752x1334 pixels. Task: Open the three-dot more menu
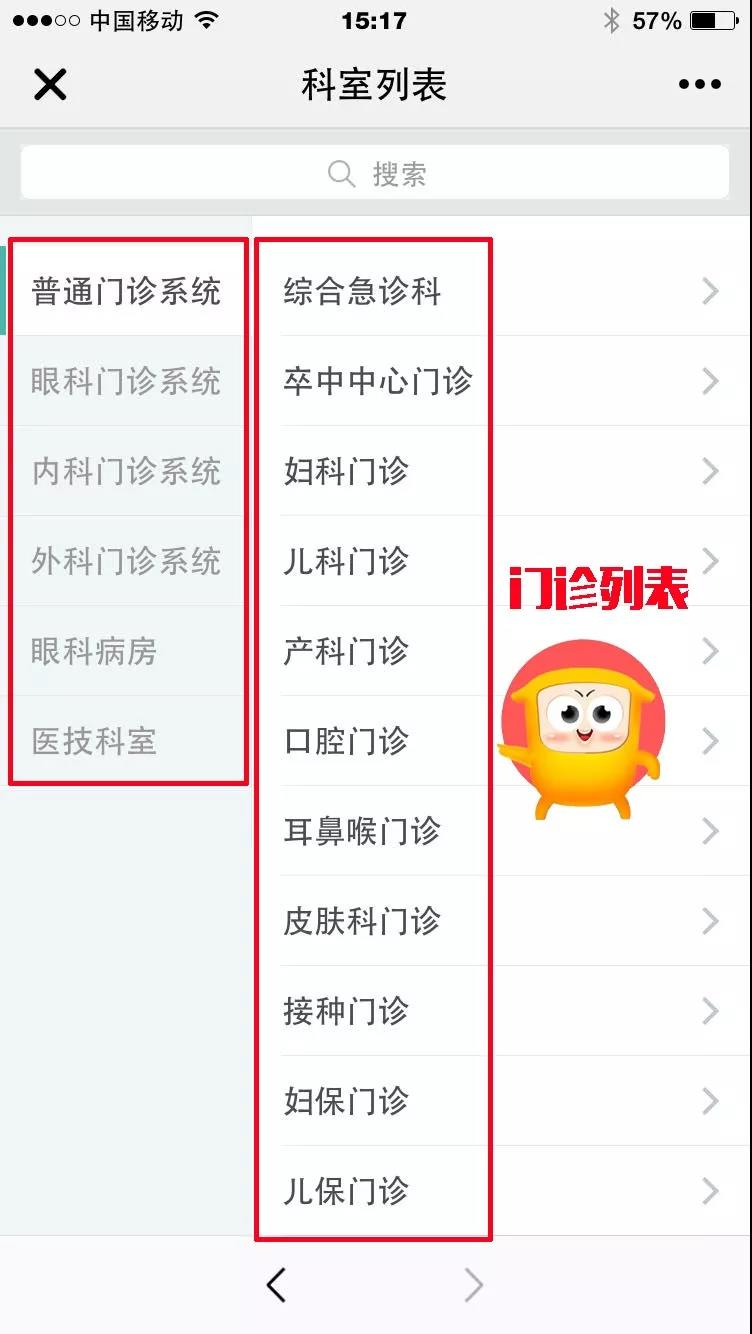pyautogui.click(x=699, y=85)
